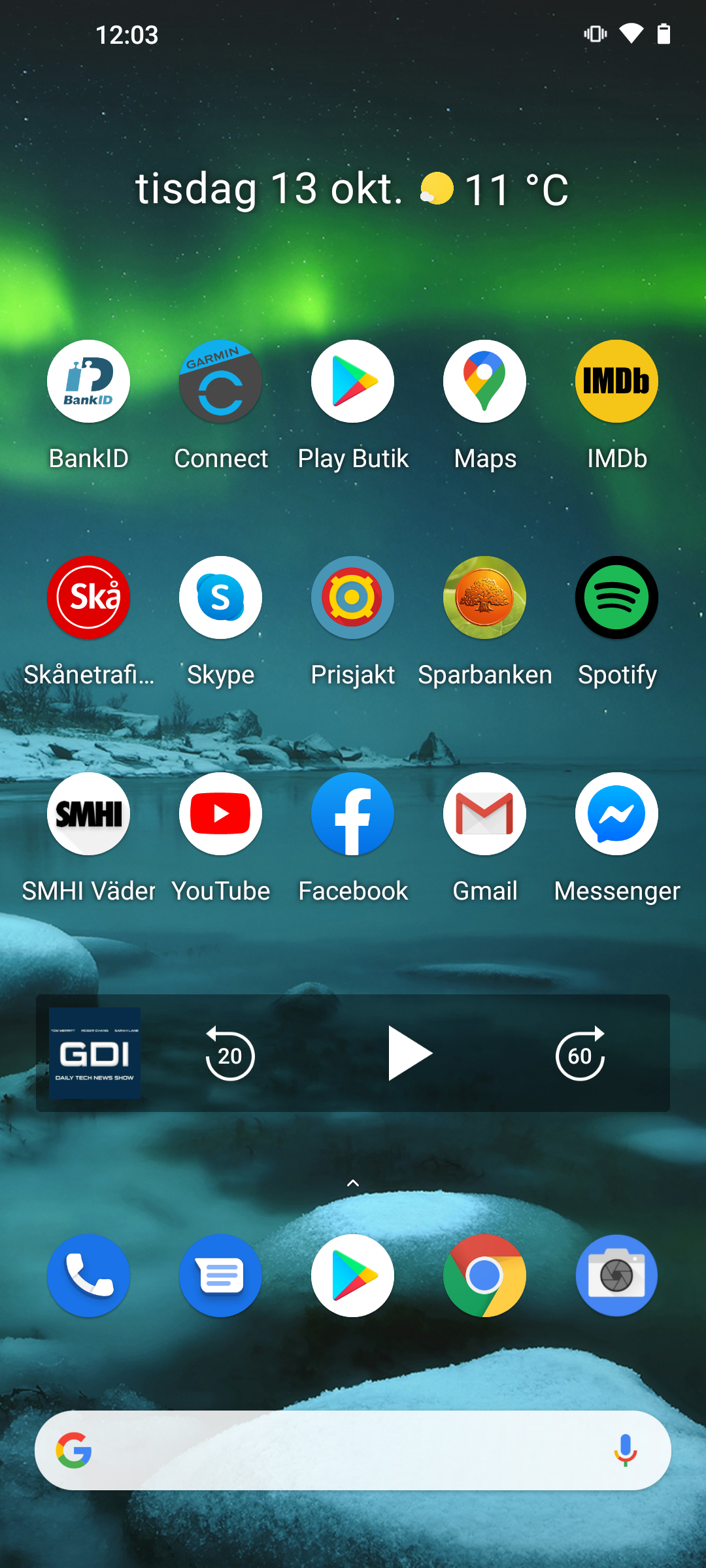Launch YouTube
Screen dimensions: 706x1568
click(220, 814)
